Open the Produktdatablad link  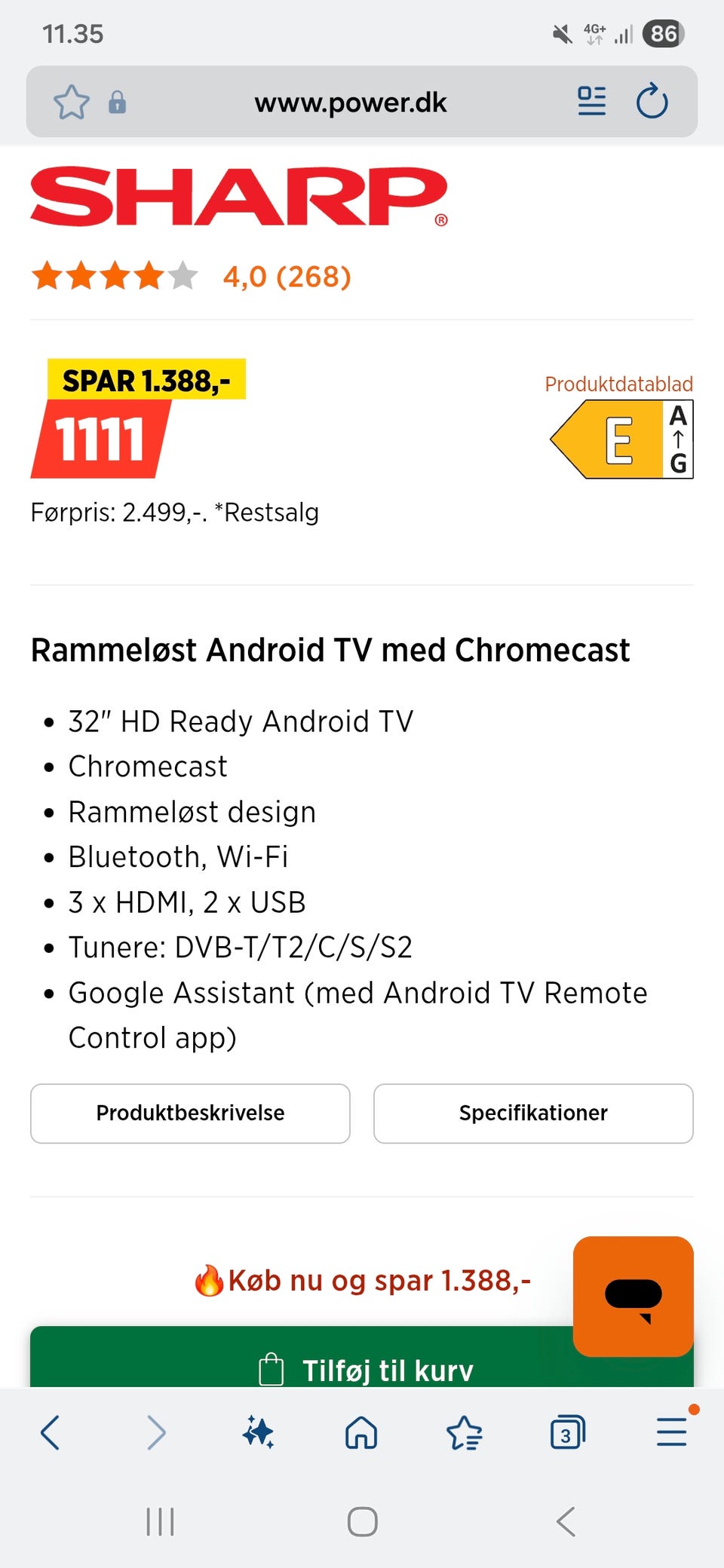click(x=618, y=384)
